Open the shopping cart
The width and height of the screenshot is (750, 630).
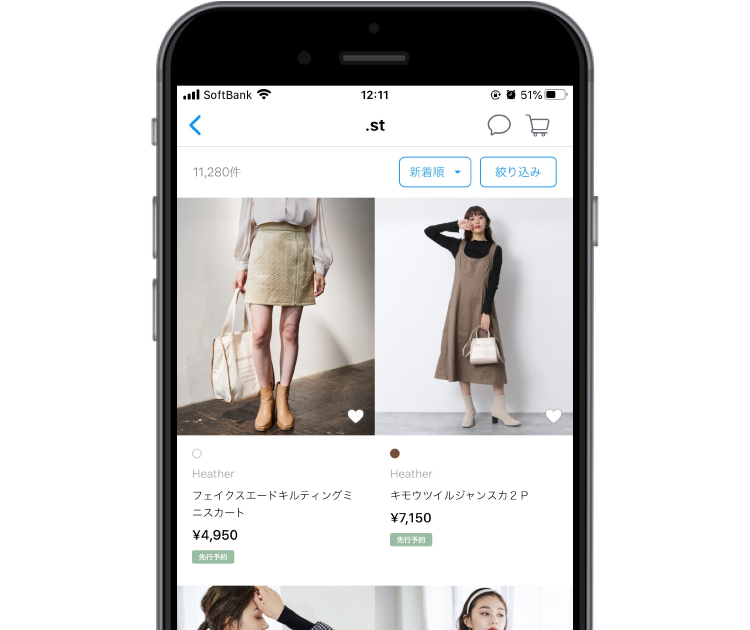538,125
